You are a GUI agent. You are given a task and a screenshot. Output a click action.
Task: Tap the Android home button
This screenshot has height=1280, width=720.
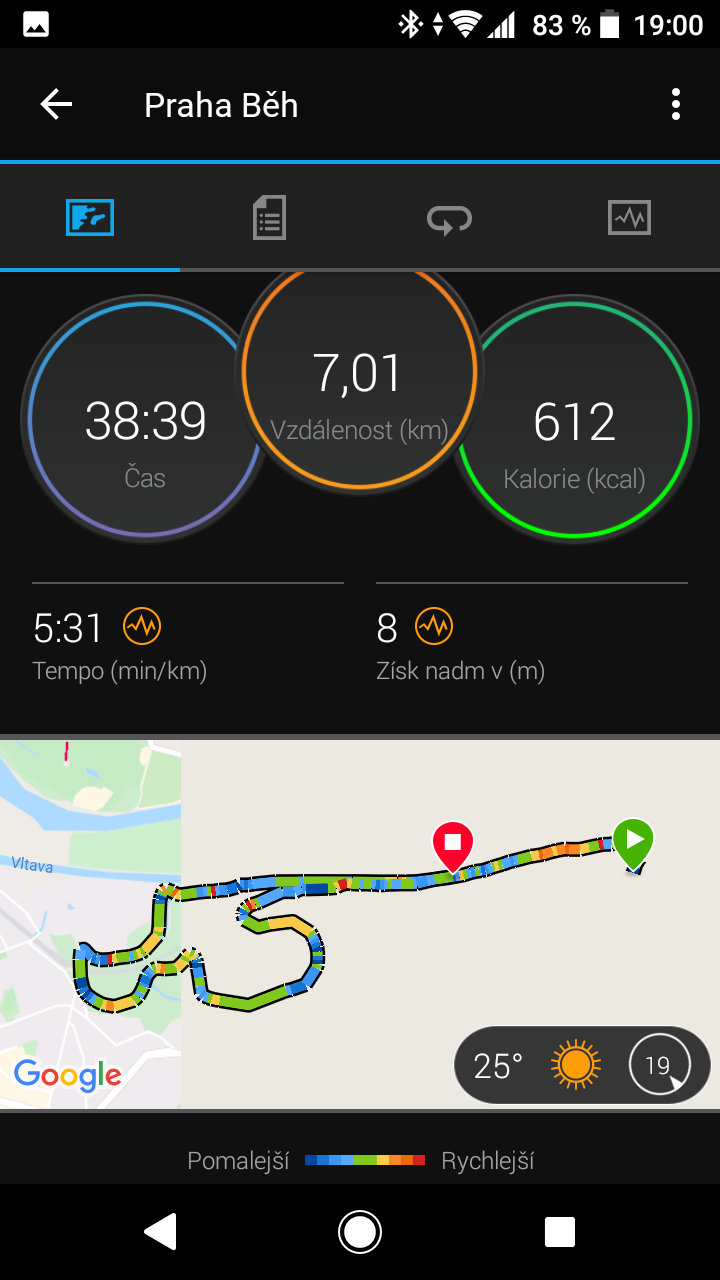360,1232
